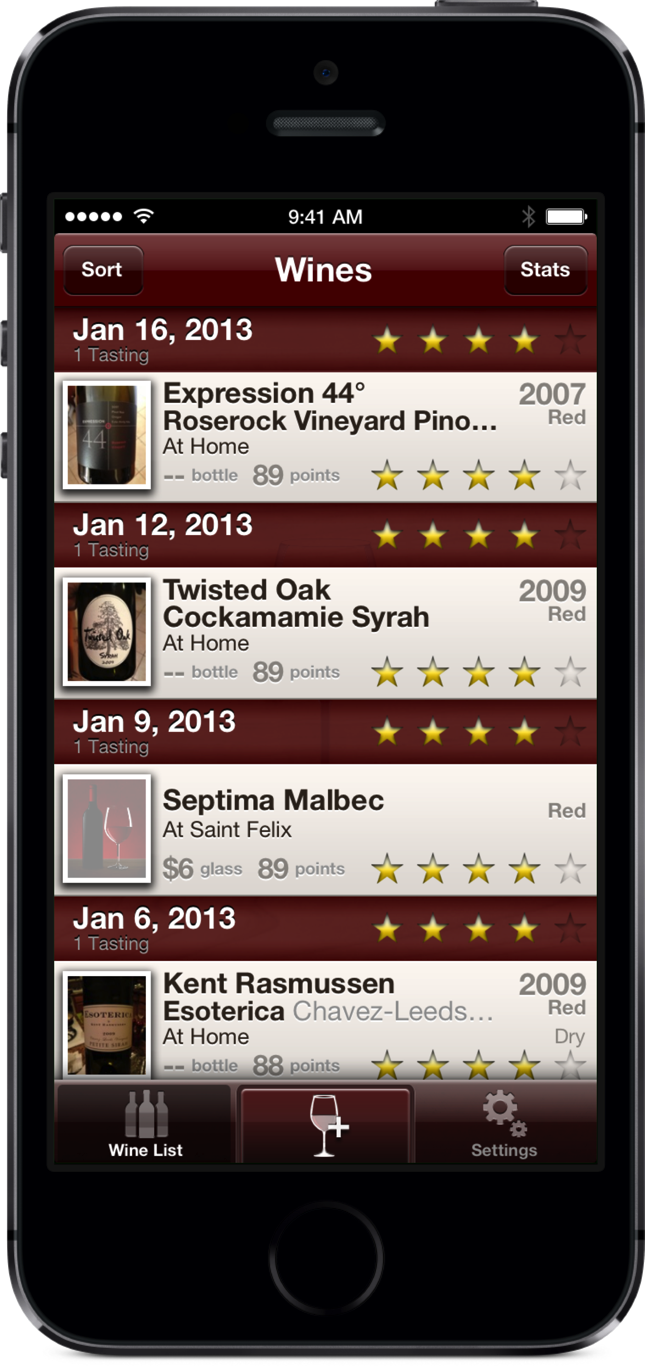
Task: Open the Kent Rasmussen Esoterica entry
Action: coord(325,1020)
